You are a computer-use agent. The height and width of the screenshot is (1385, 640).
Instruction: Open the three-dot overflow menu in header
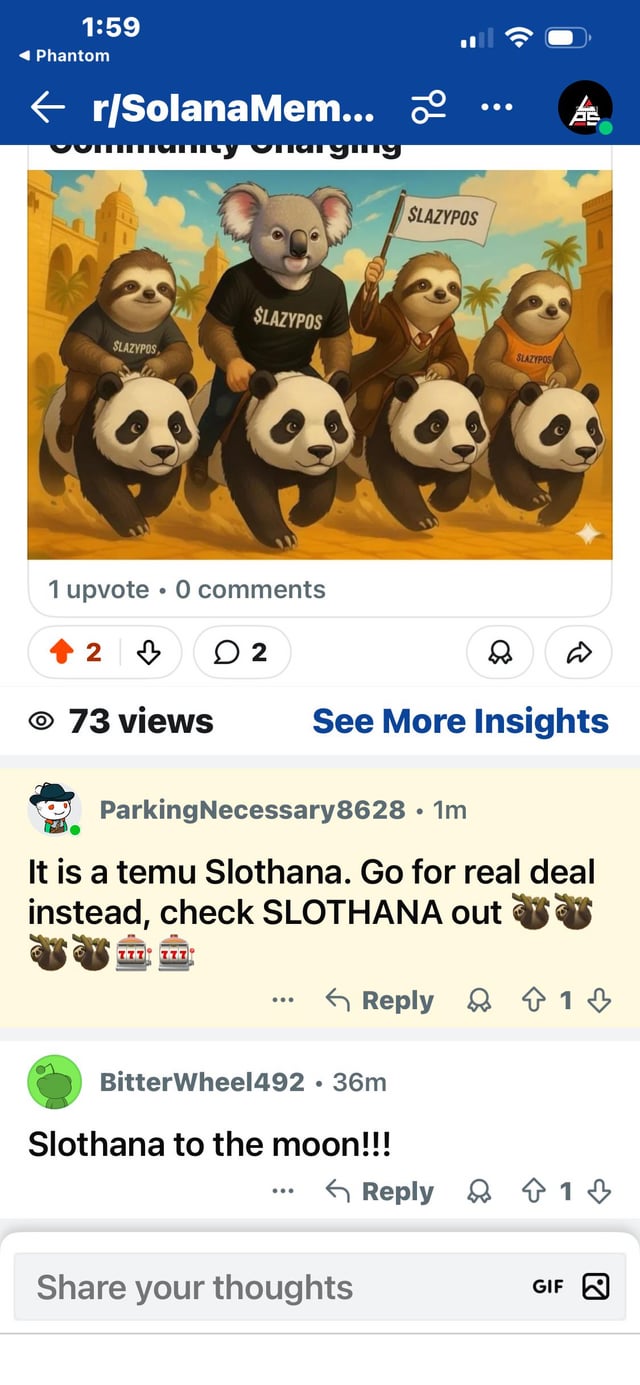click(497, 107)
